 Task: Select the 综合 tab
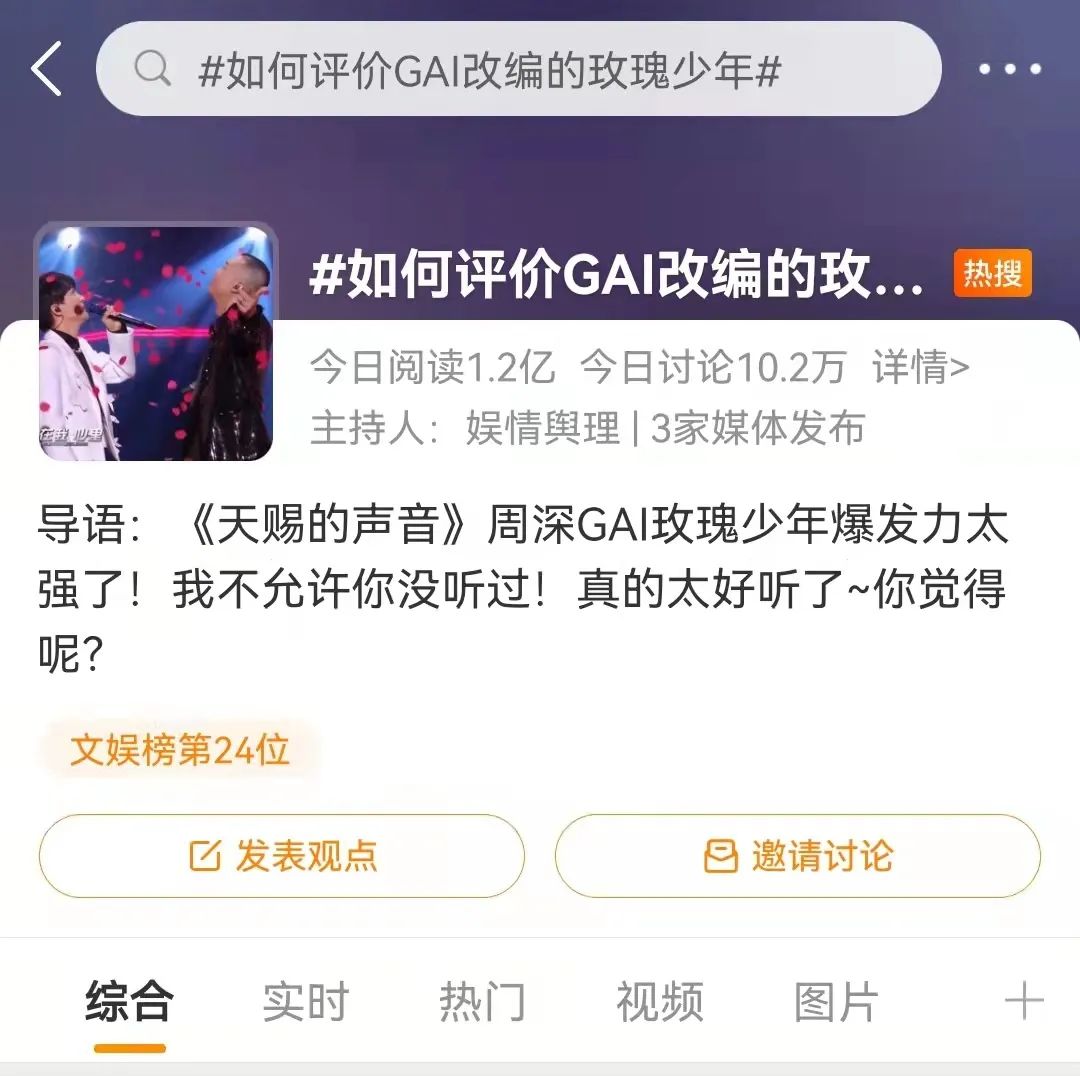pyautogui.click(x=130, y=1001)
